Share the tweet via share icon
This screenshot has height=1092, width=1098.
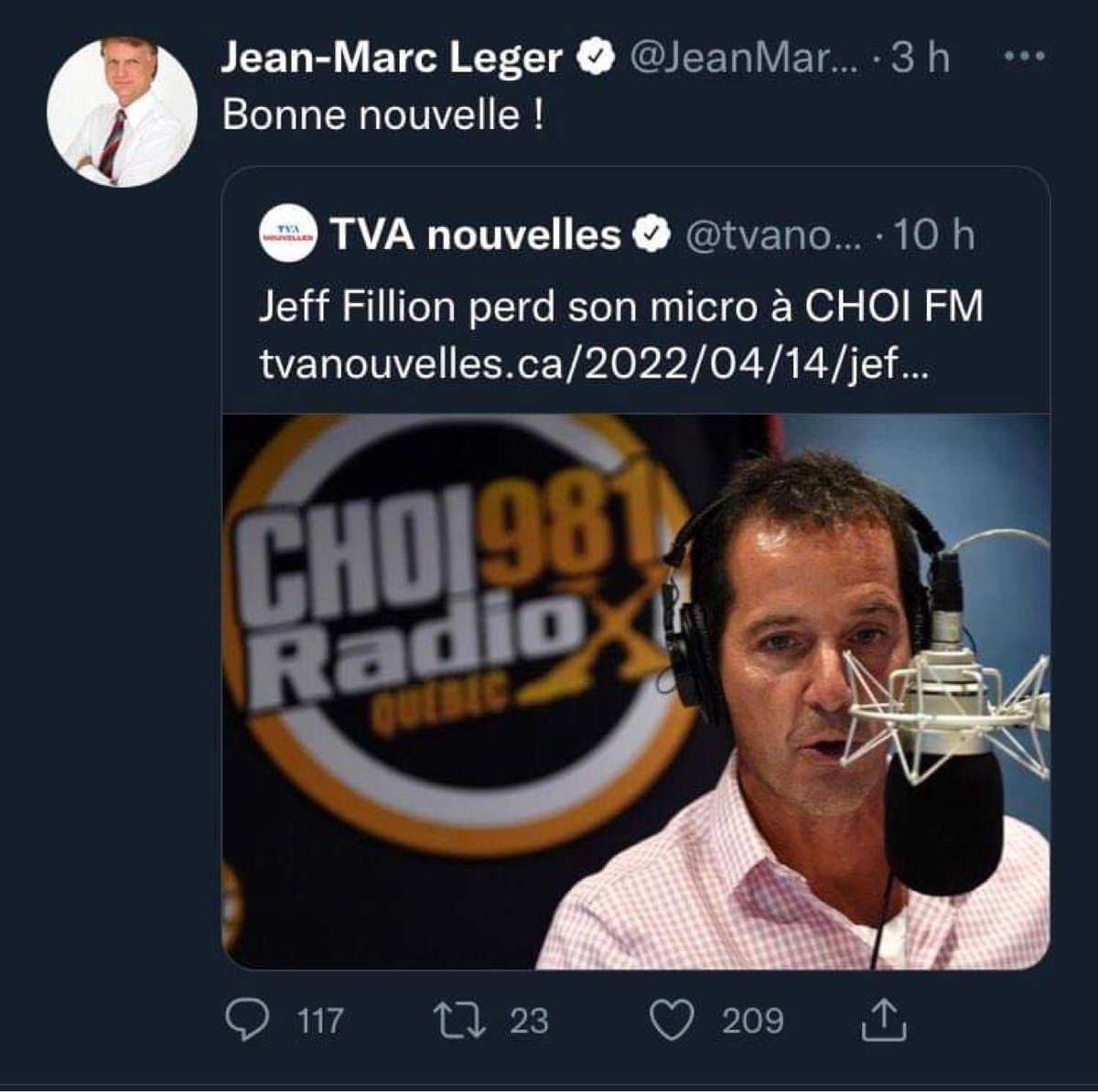[x=884, y=1020]
